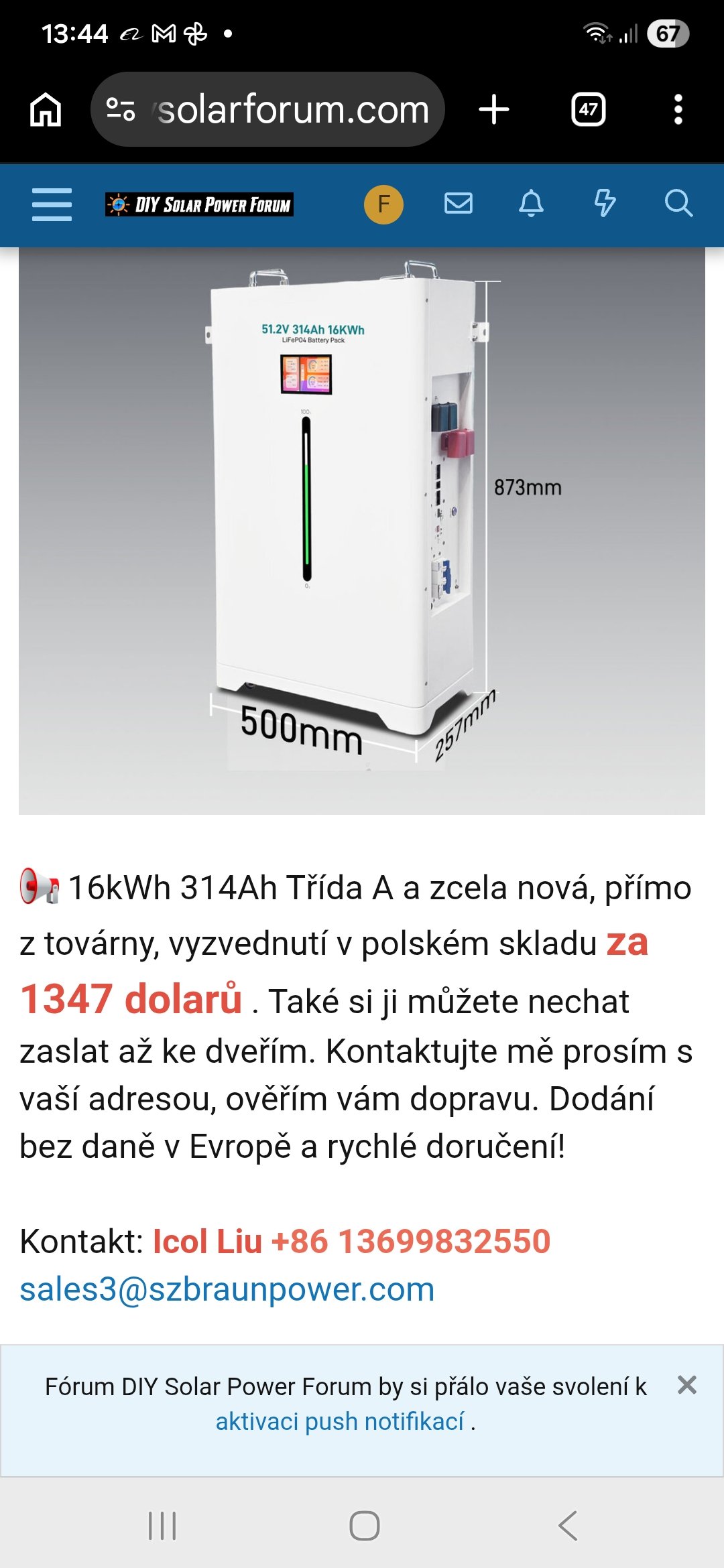Open a new browser tab
This screenshot has width=724, height=1568.
pyautogui.click(x=494, y=109)
